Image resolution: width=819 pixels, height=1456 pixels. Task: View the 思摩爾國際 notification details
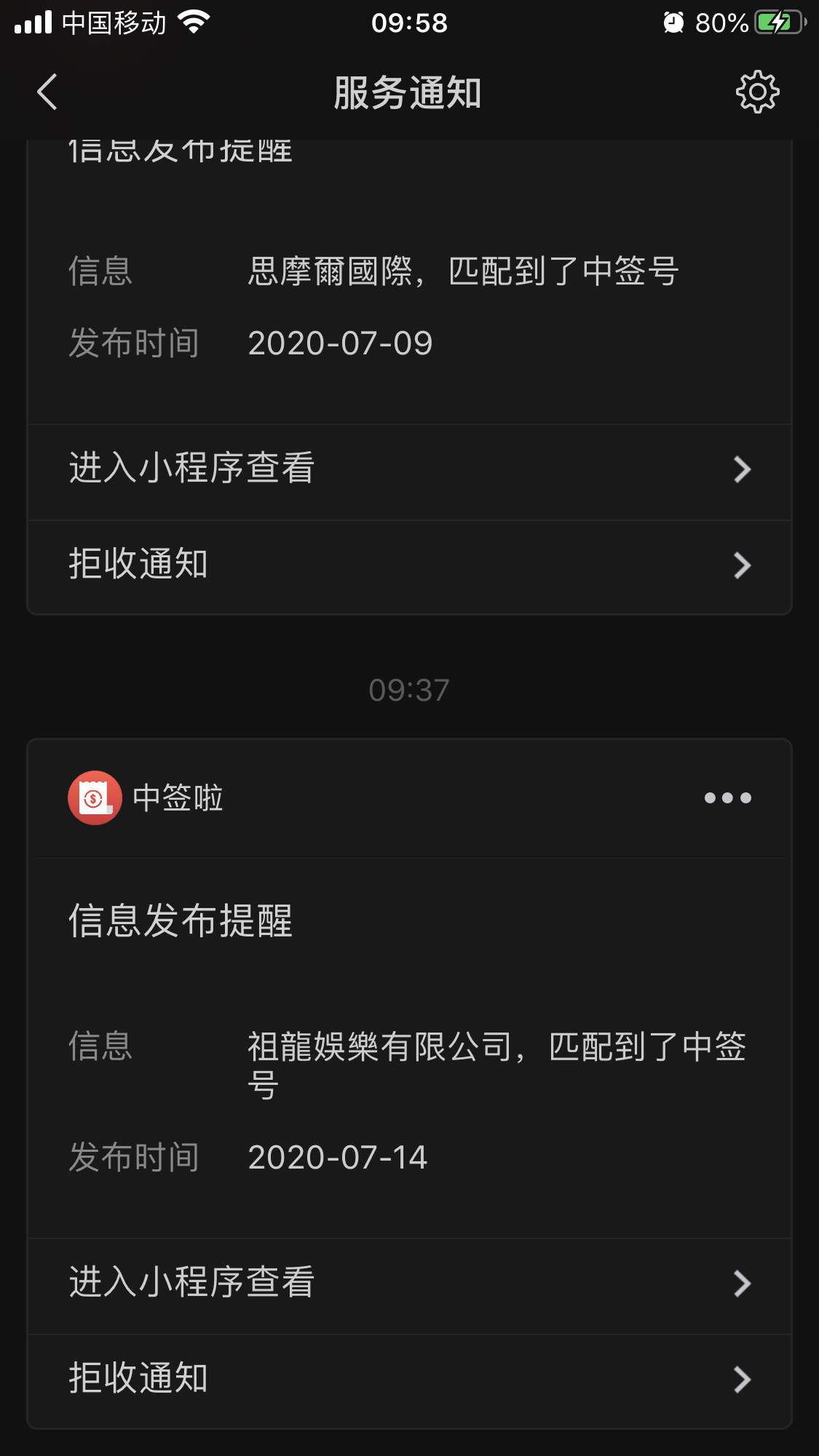(409, 291)
